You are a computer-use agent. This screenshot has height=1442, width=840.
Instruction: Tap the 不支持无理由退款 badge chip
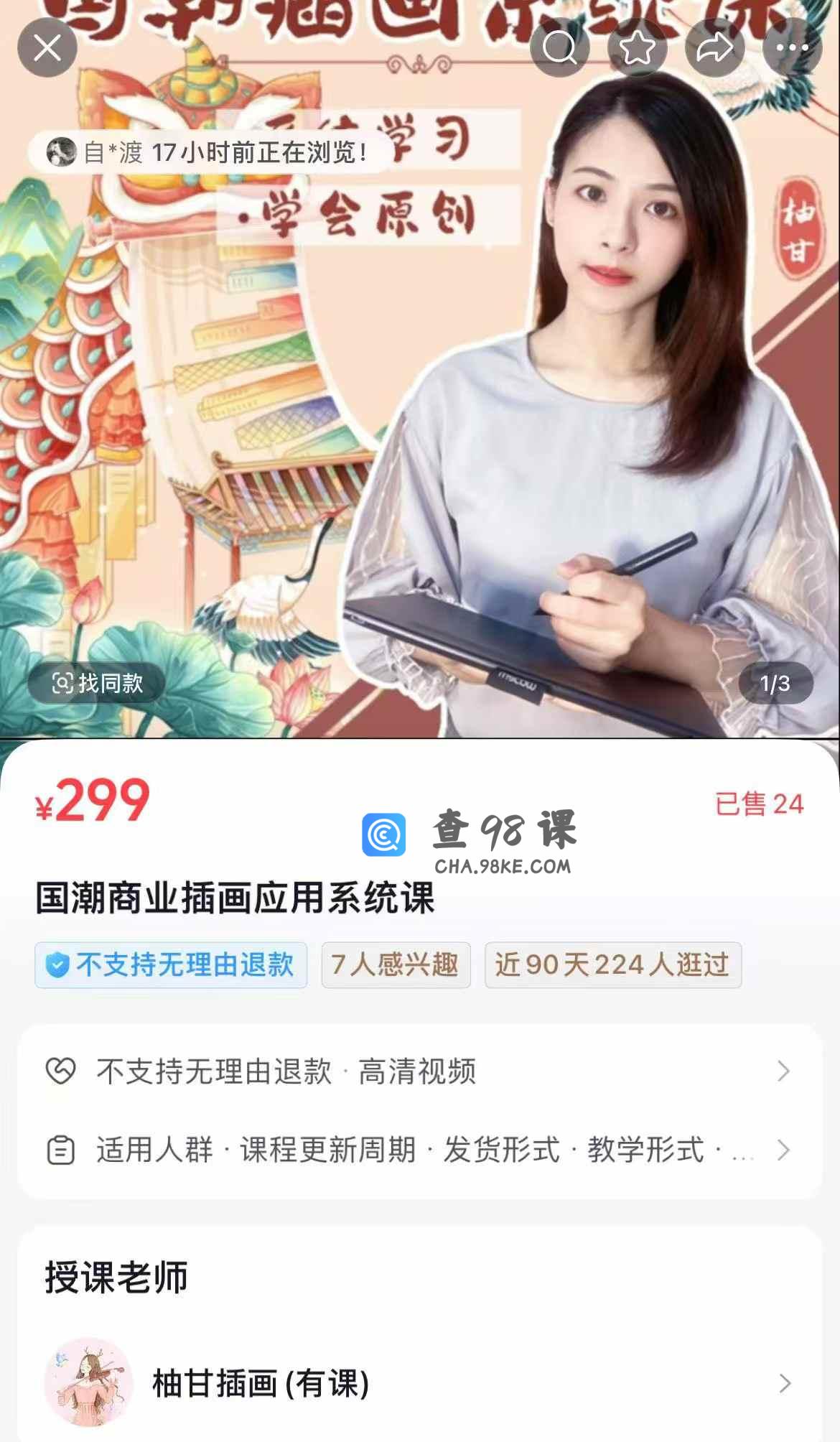click(x=171, y=964)
